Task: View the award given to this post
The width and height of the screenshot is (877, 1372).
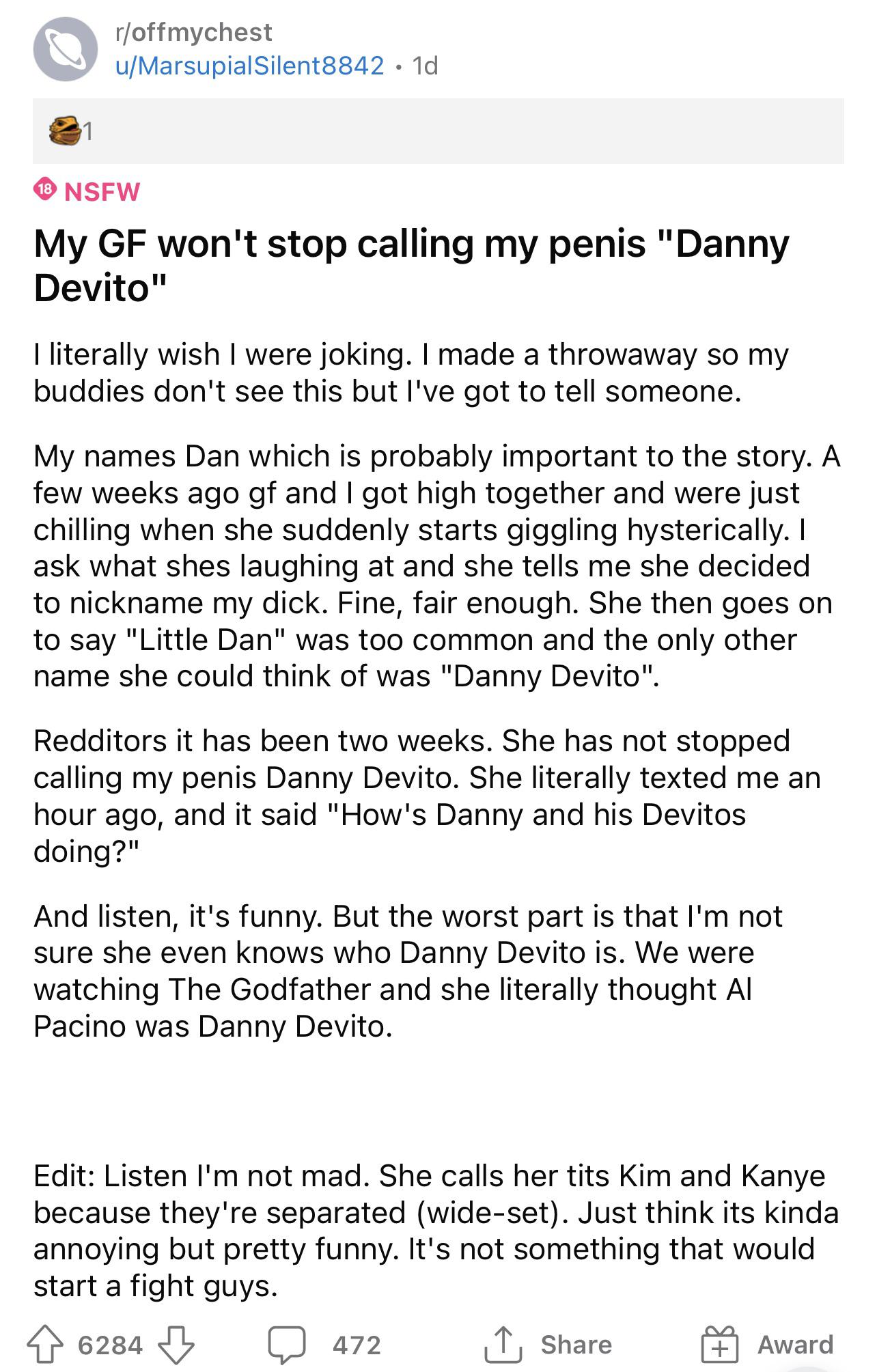Action: (67, 130)
